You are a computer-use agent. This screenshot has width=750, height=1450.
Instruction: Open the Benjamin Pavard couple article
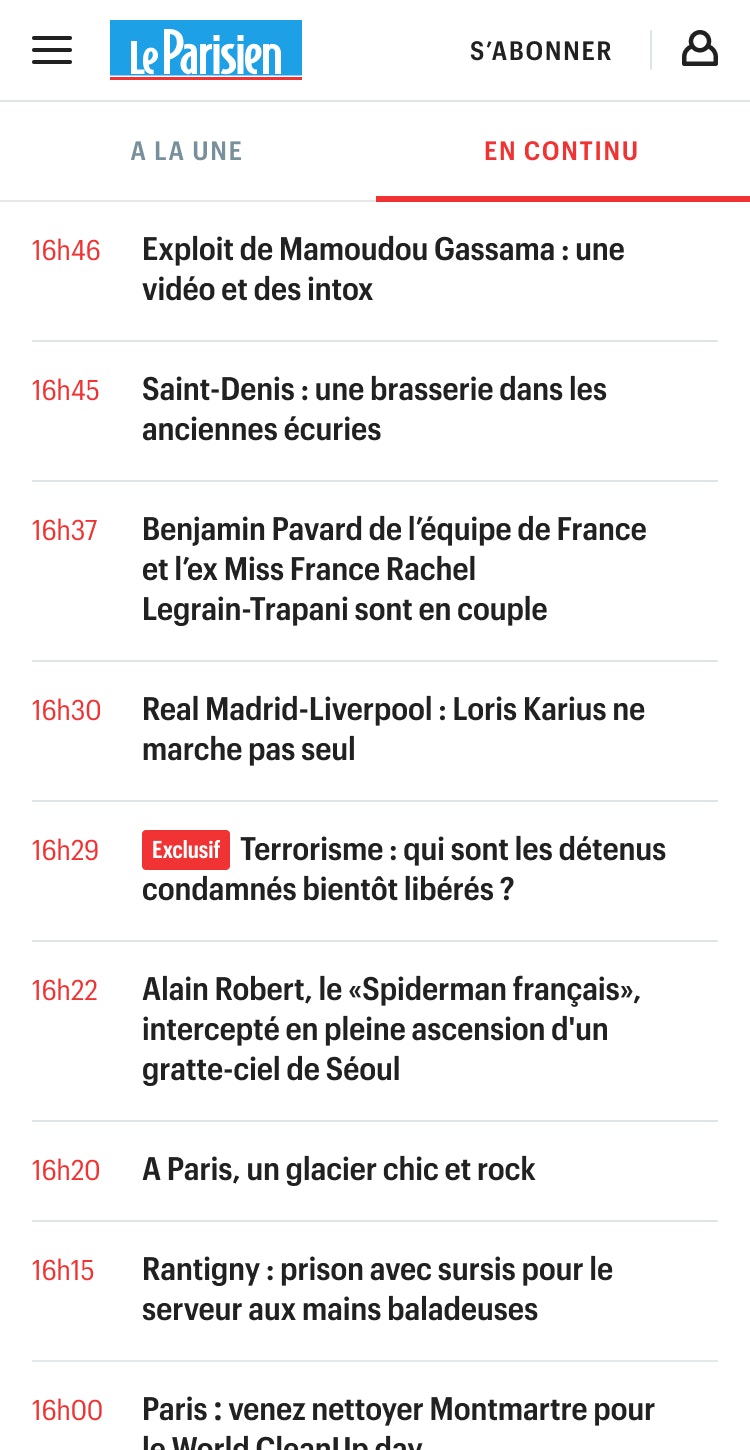coord(394,569)
